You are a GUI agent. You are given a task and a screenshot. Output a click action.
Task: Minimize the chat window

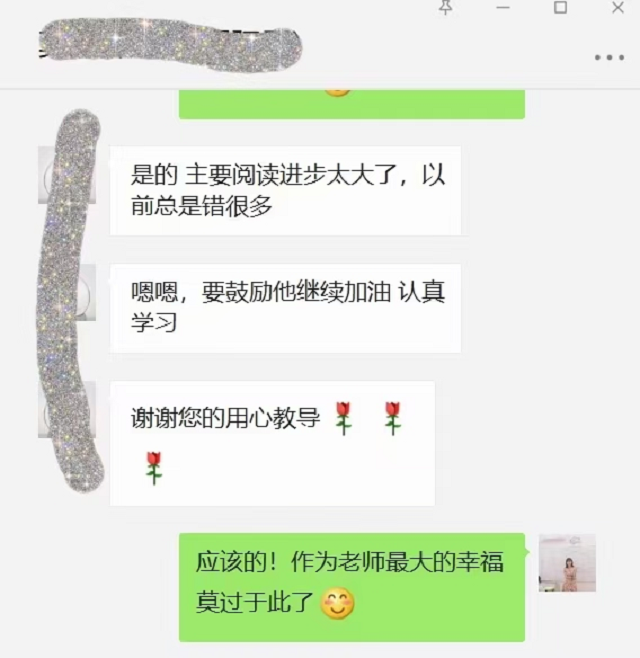pyautogui.click(x=503, y=7)
